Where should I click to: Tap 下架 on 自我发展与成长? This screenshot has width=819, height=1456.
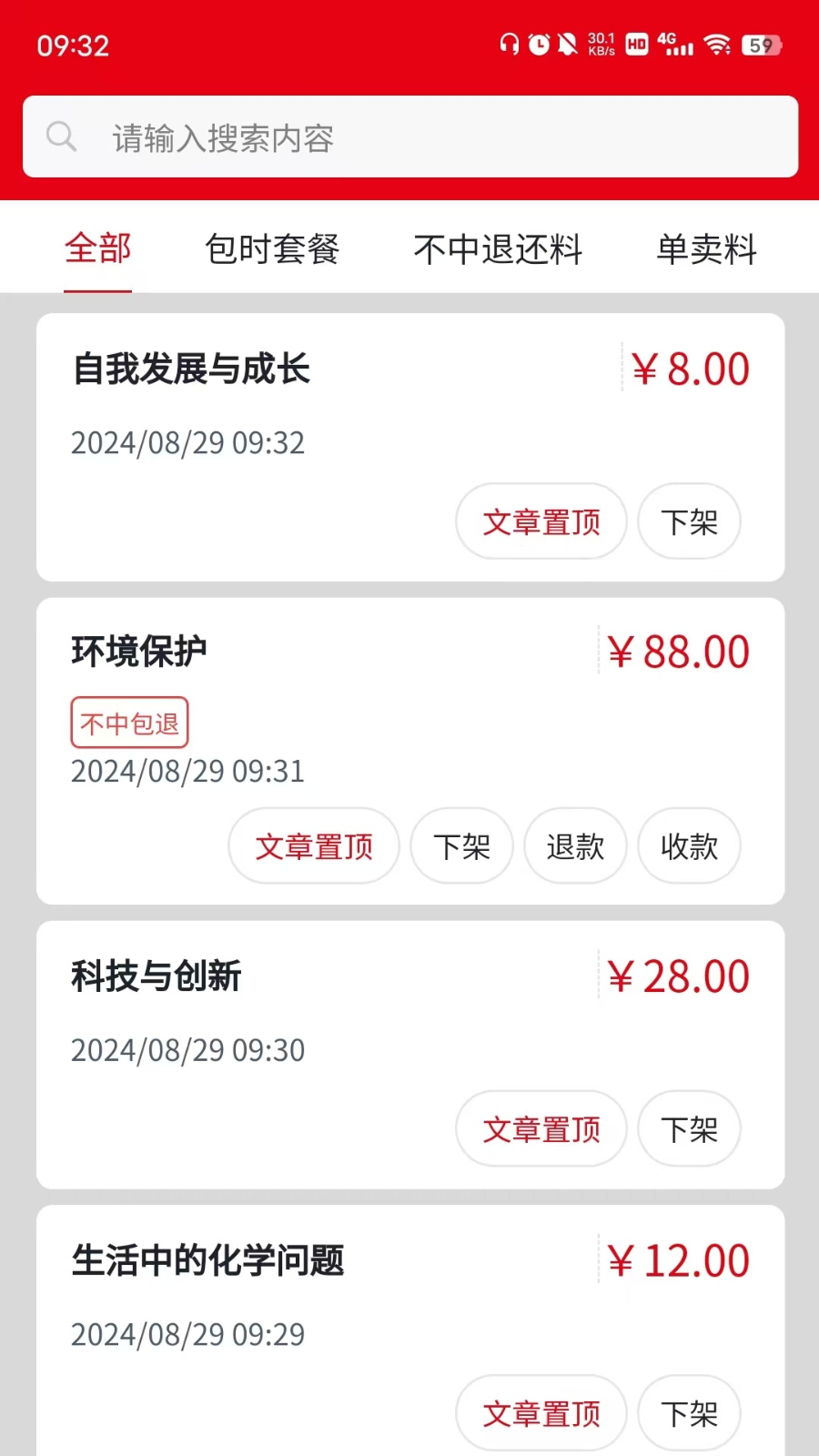coord(689,521)
